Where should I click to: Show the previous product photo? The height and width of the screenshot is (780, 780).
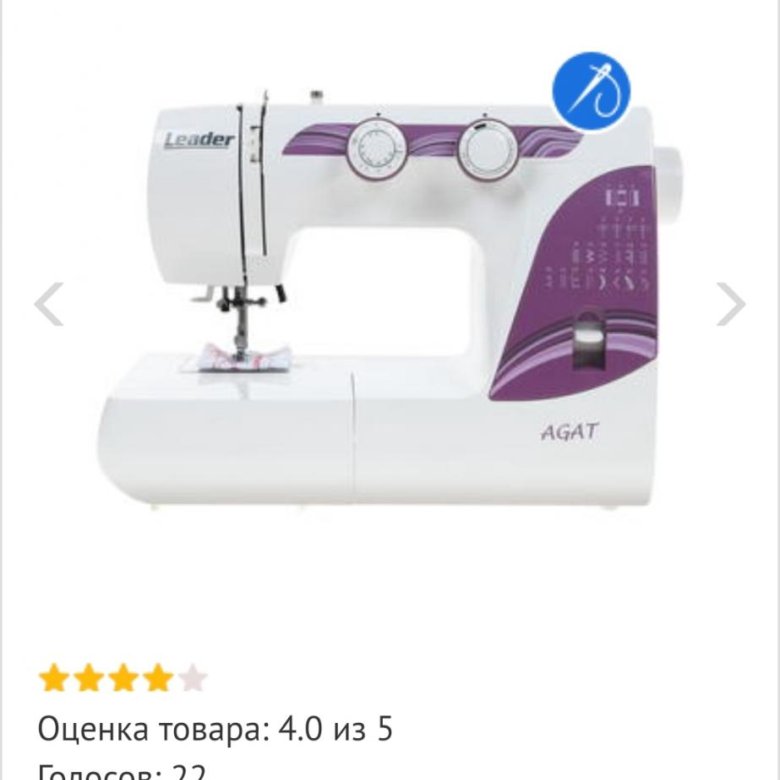(48, 304)
